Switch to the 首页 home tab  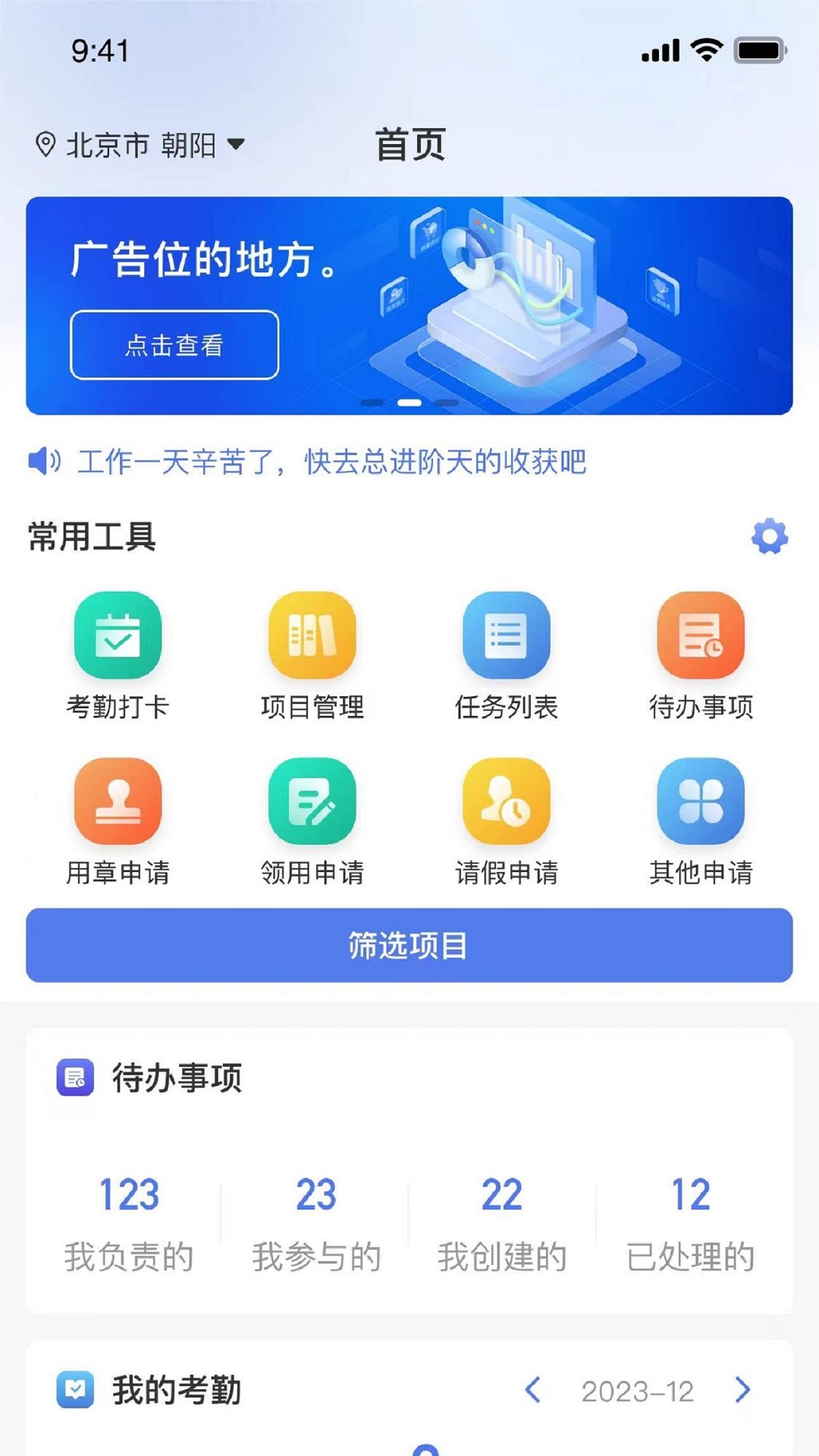click(x=409, y=144)
